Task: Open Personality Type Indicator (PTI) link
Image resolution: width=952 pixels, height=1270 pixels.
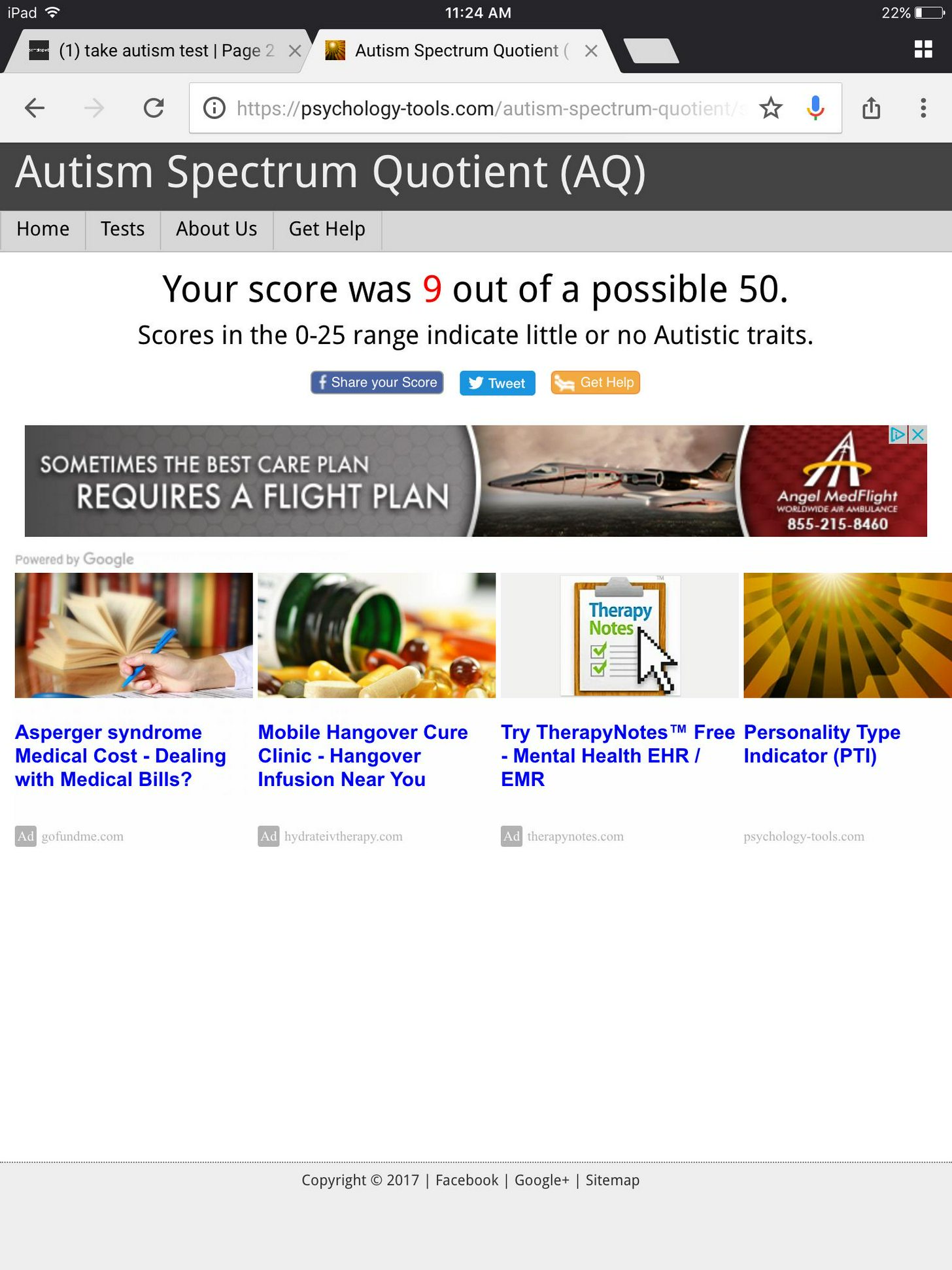Action: click(821, 744)
